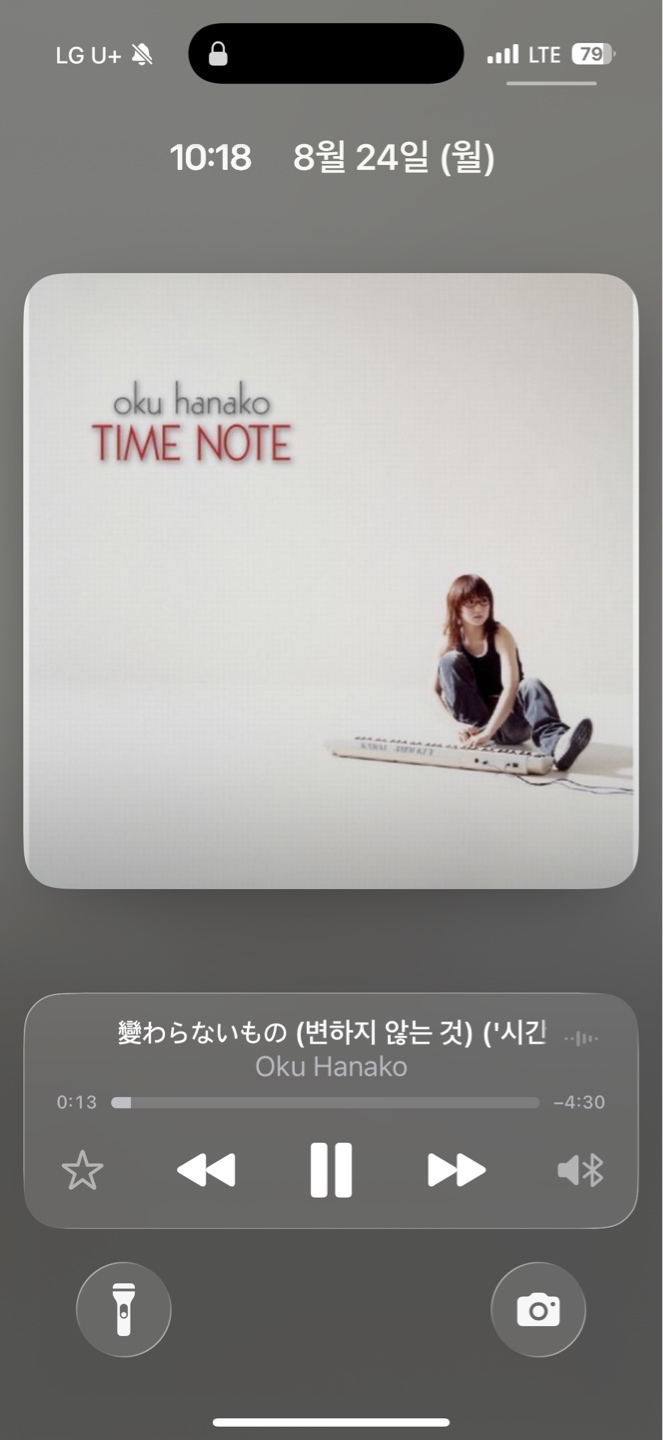This screenshot has width=663, height=1440.
Task: Open the song title in the player
Action: tap(331, 1033)
